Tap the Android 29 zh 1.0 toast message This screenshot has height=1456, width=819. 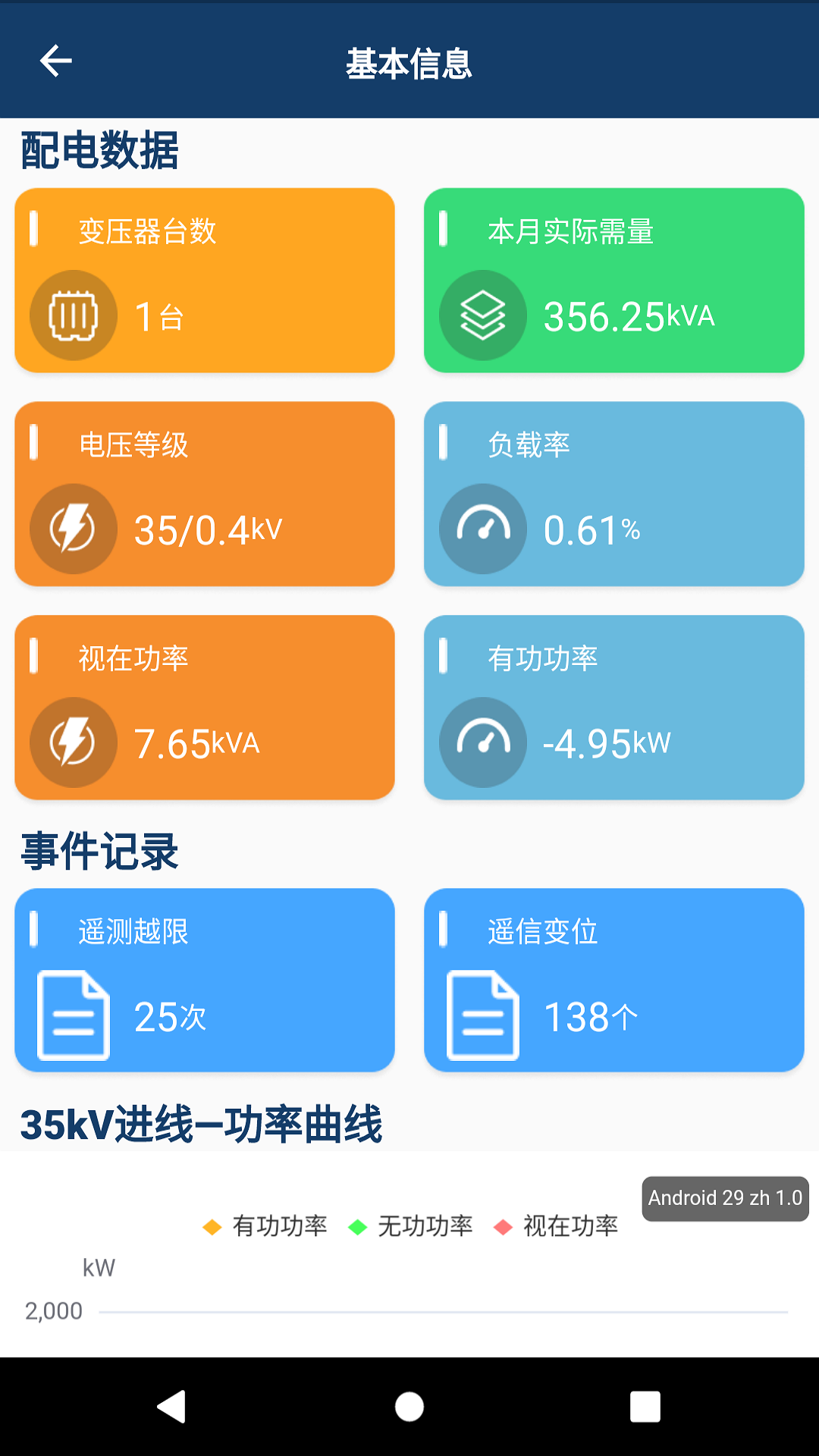click(x=724, y=1199)
